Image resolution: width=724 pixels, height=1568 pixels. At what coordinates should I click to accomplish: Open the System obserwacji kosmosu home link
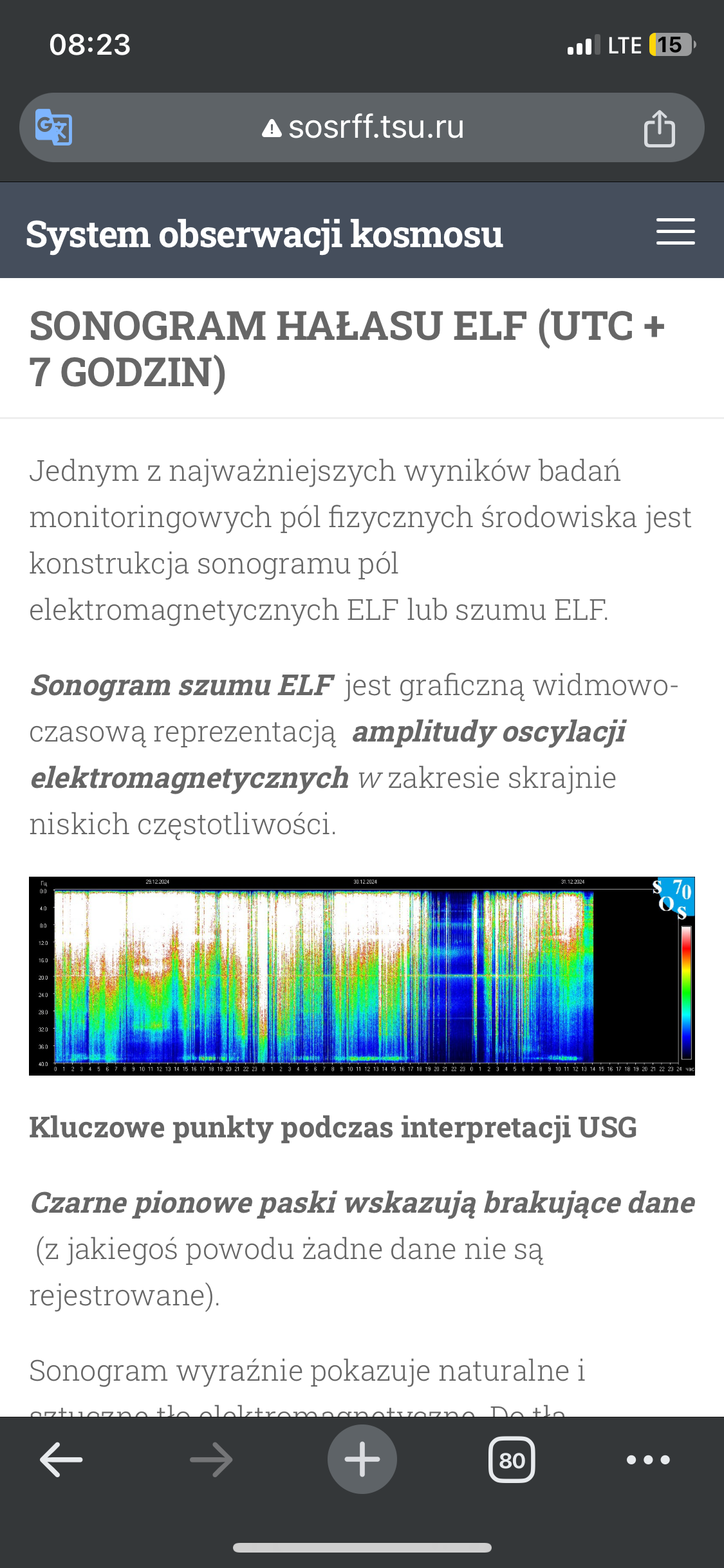264,234
